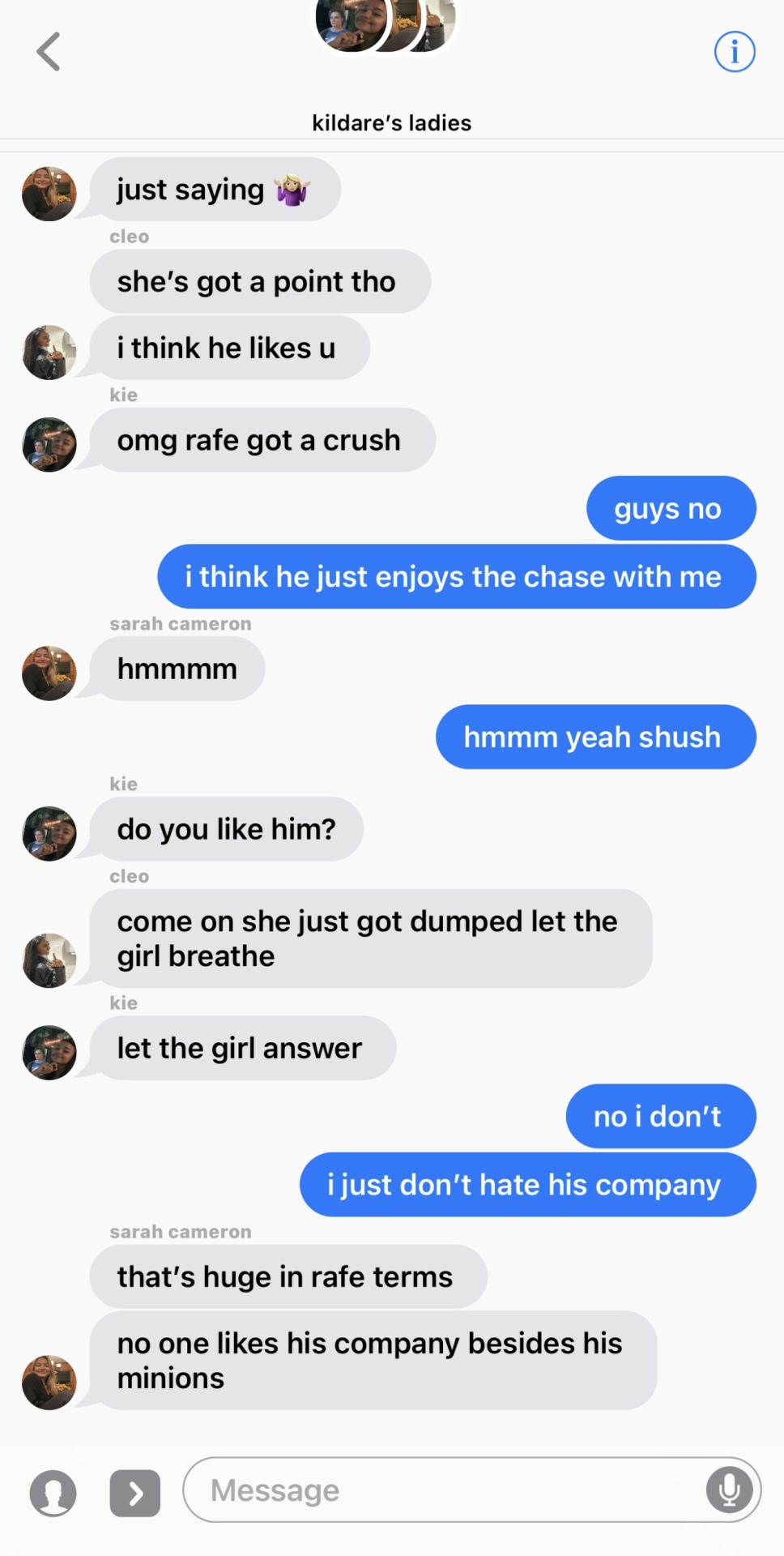This screenshot has width=784, height=1556.
Task: Open kie's avatar beside omg rafe got a crush
Action: (x=49, y=444)
